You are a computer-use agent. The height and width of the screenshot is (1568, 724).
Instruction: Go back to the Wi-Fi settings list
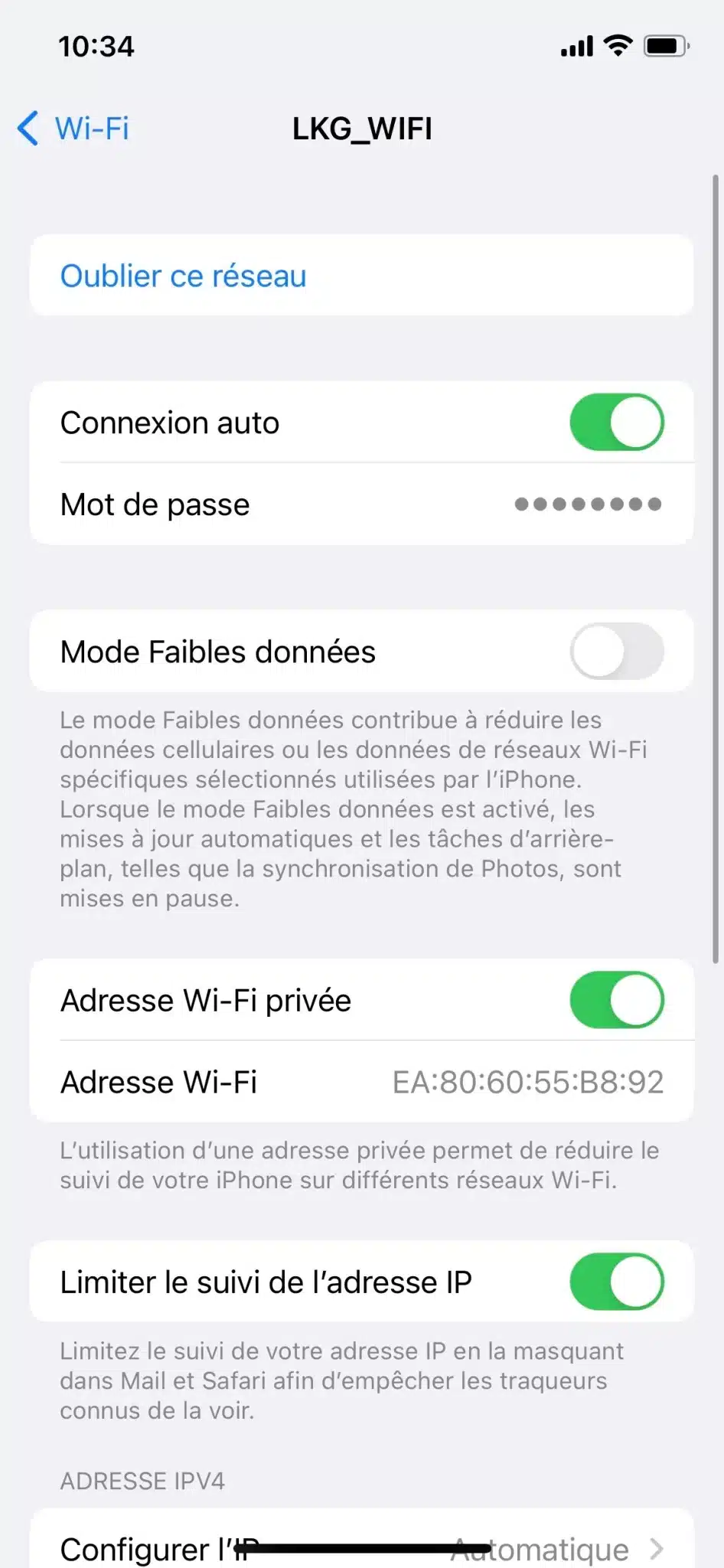click(x=73, y=129)
